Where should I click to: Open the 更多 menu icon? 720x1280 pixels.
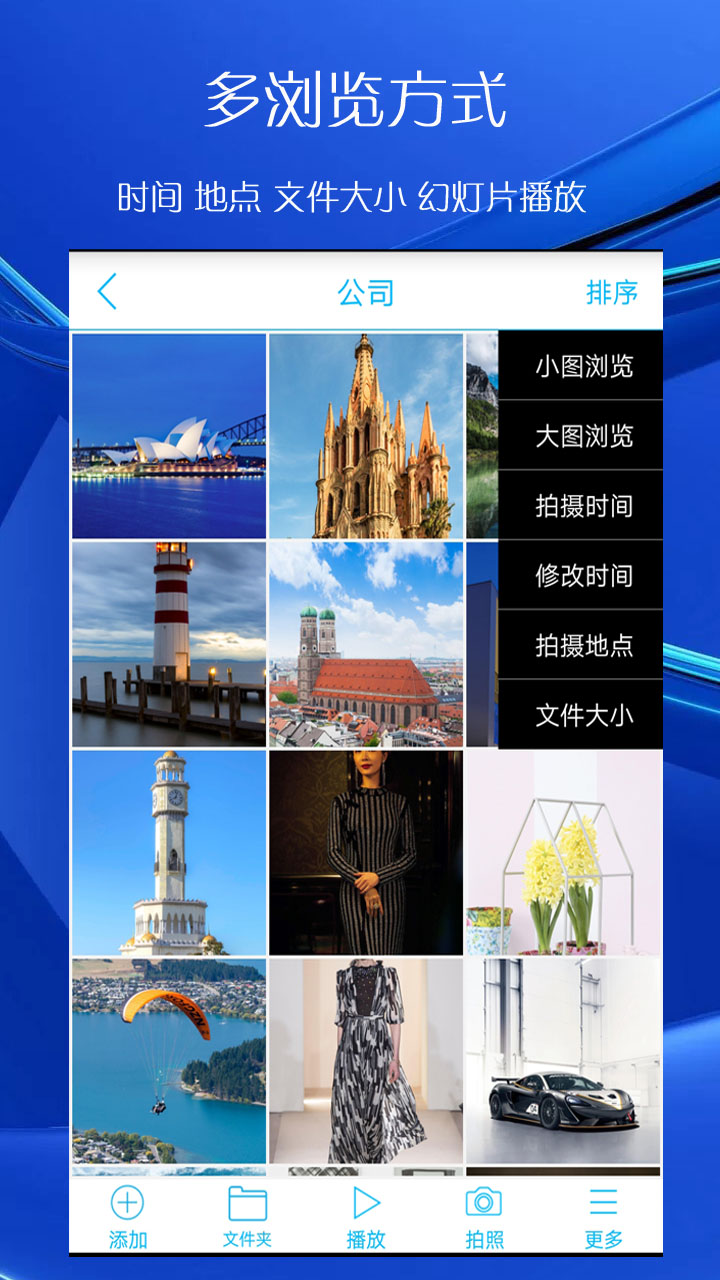(601, 1203)
